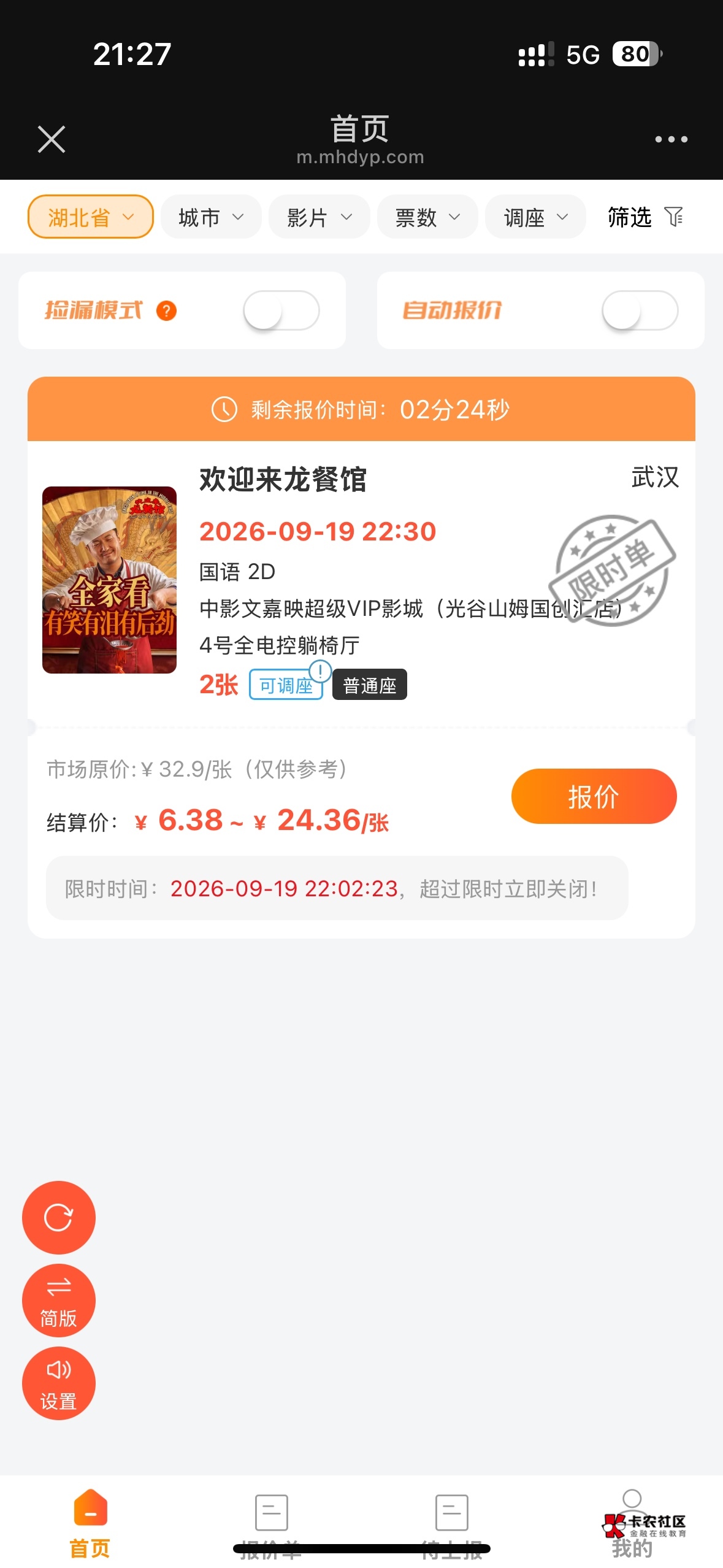Image resolution: width=723 pixels, height=1568 pixels.
Task: Expand the 影片 movie filter
Action: [x=319, y=217]
